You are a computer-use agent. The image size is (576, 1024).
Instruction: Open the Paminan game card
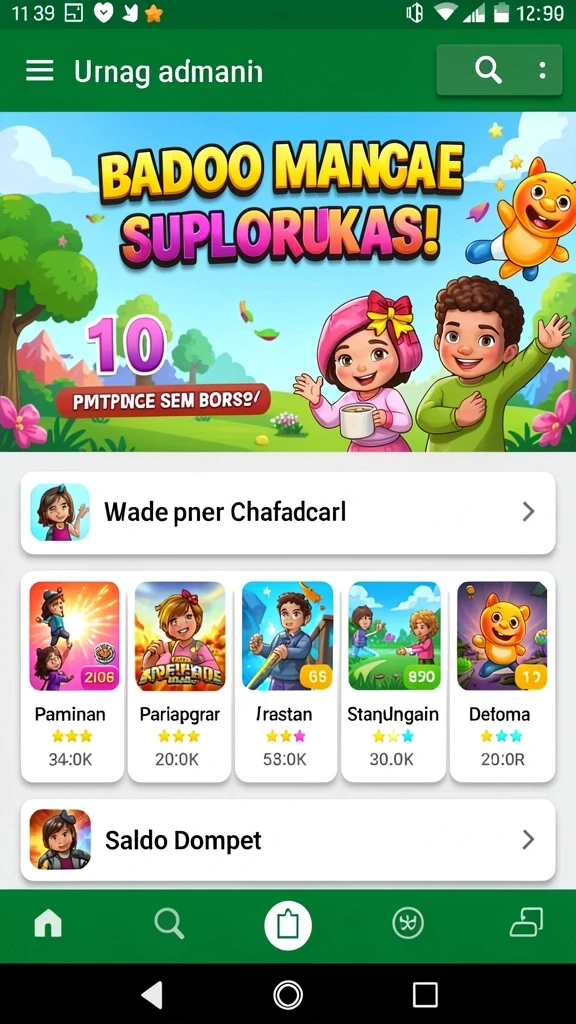coord(72,677)
